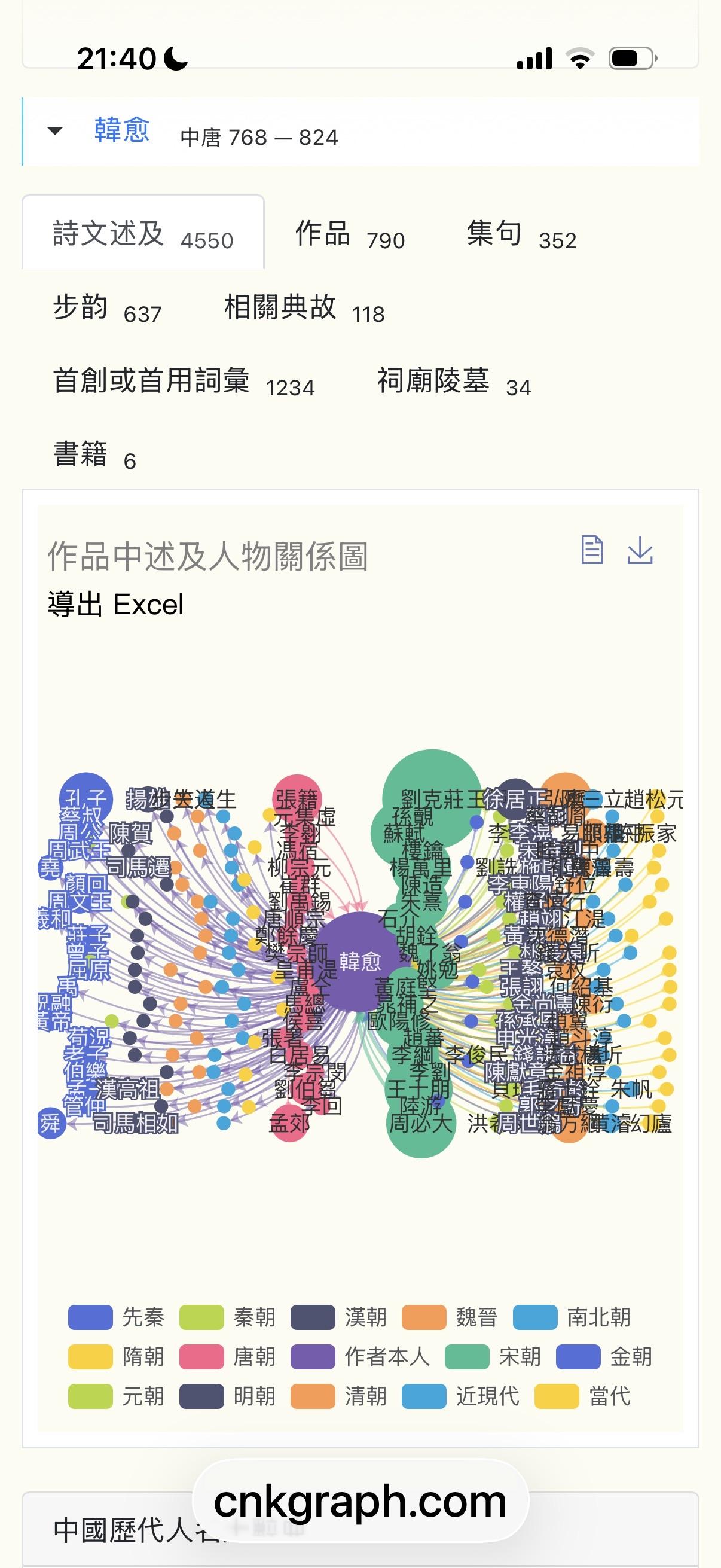The width and height of the screenshot is (721, 1568).
Task: Export data with 導出 Excel
Action: 115,605
